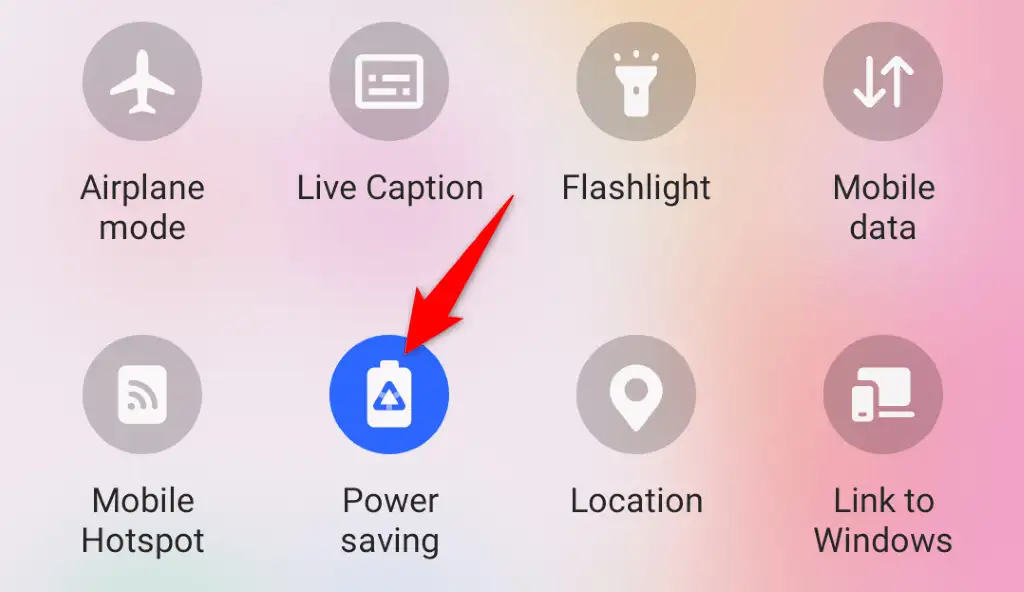1024x592 pixels.
Task: Toggle Mobile data
Action: (x=883, y=82)
